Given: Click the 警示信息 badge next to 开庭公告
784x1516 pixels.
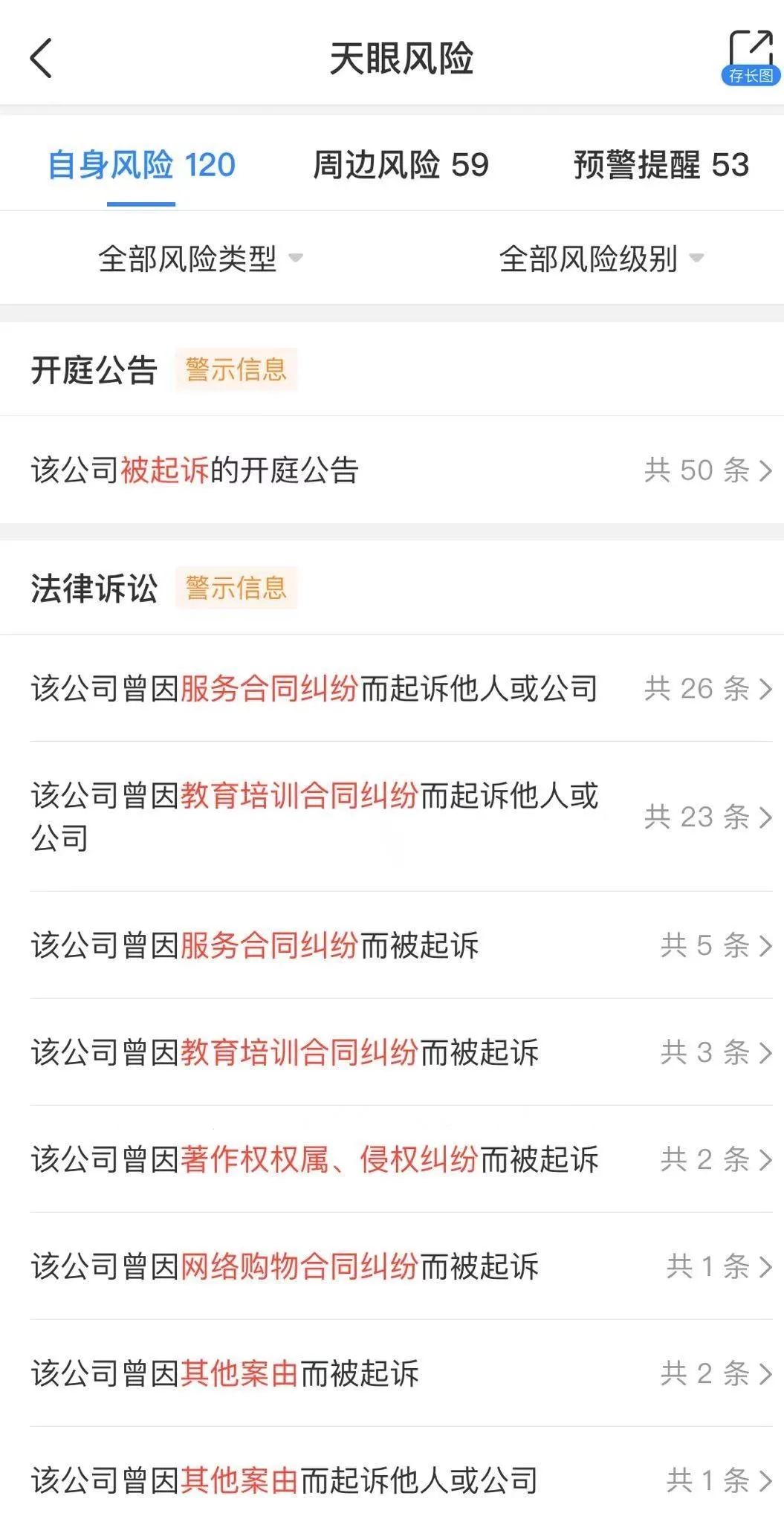Looking at the screenshot, I should tap(236, 370).
